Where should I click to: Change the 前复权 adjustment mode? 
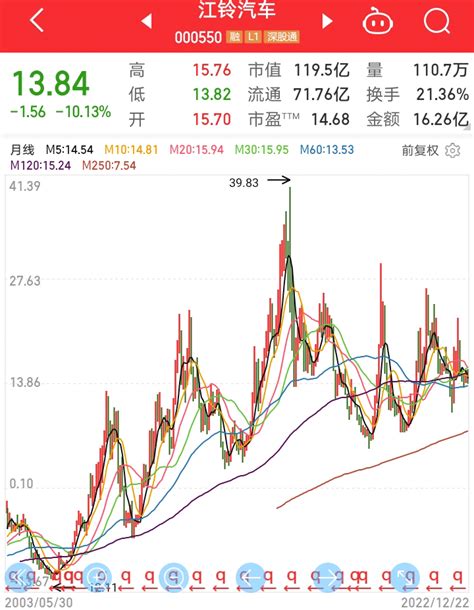[x=420, y=150]
